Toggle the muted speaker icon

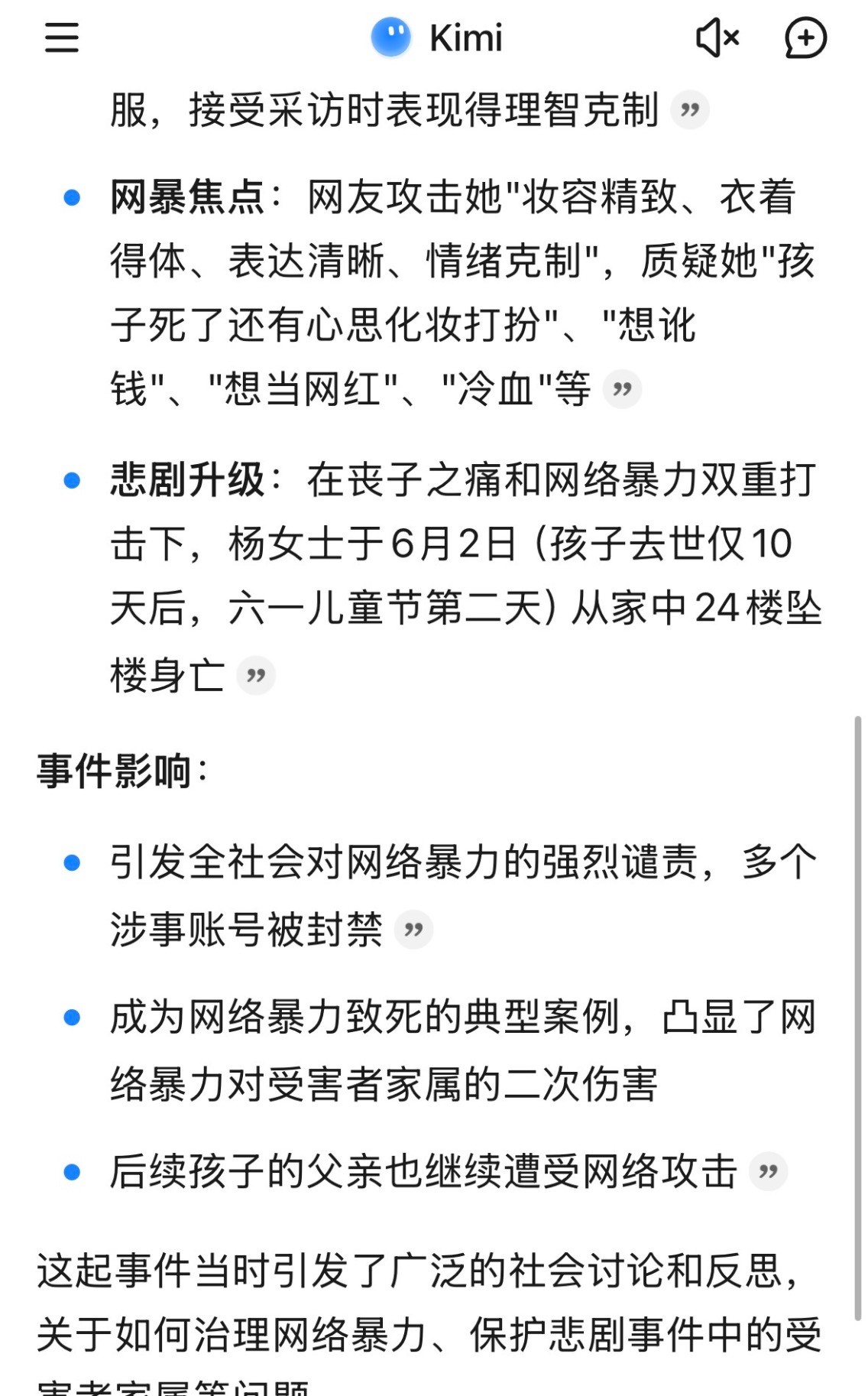click(717, 37)
